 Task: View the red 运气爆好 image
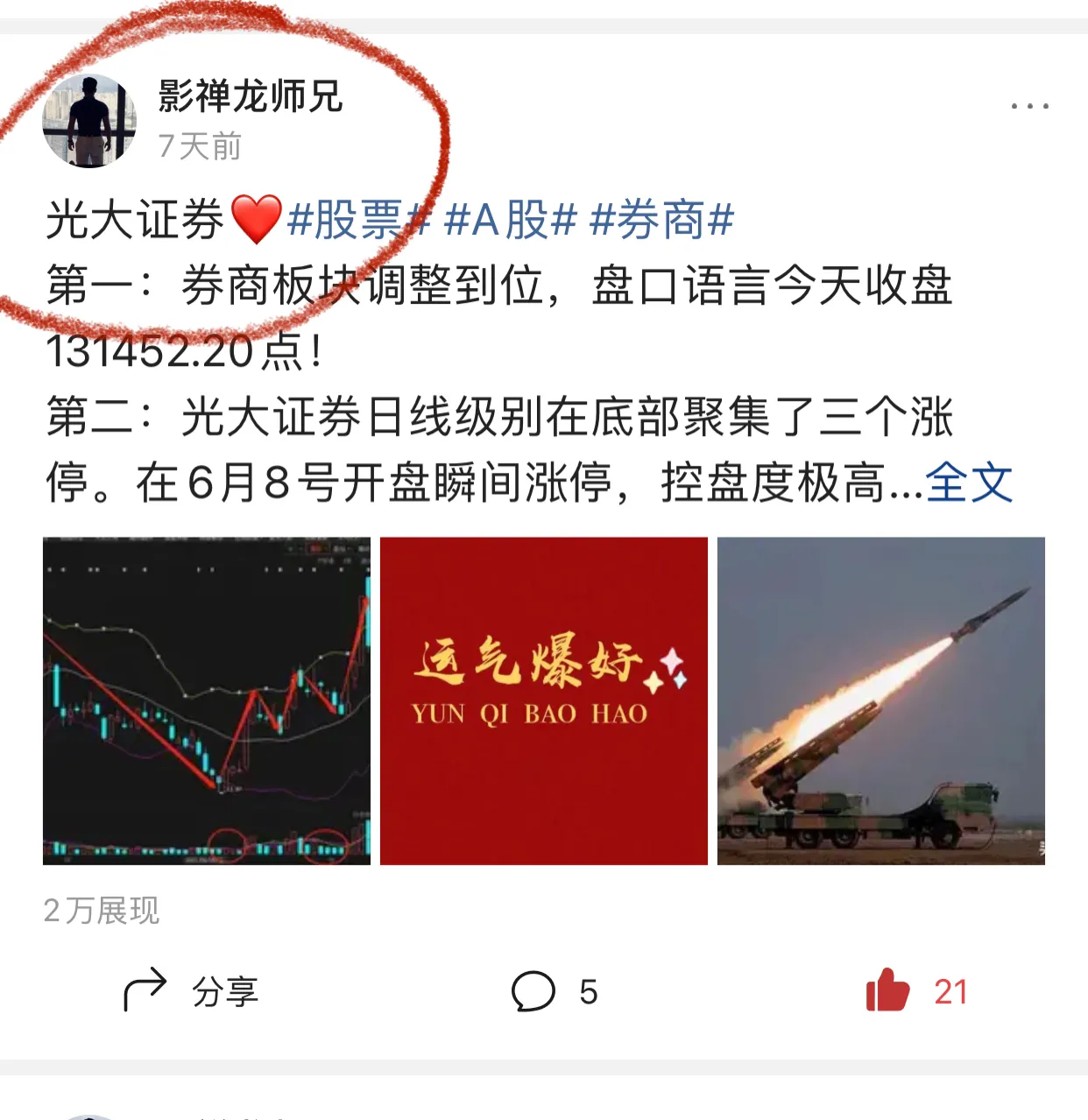543,701
